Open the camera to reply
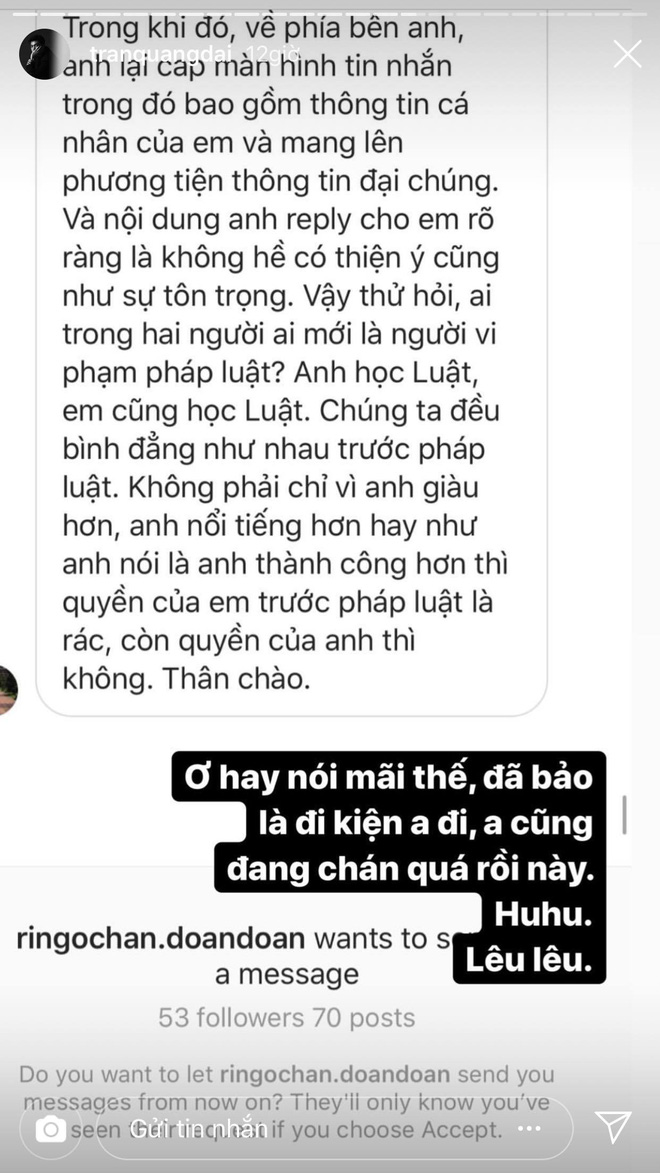 tap(51, 1129)
